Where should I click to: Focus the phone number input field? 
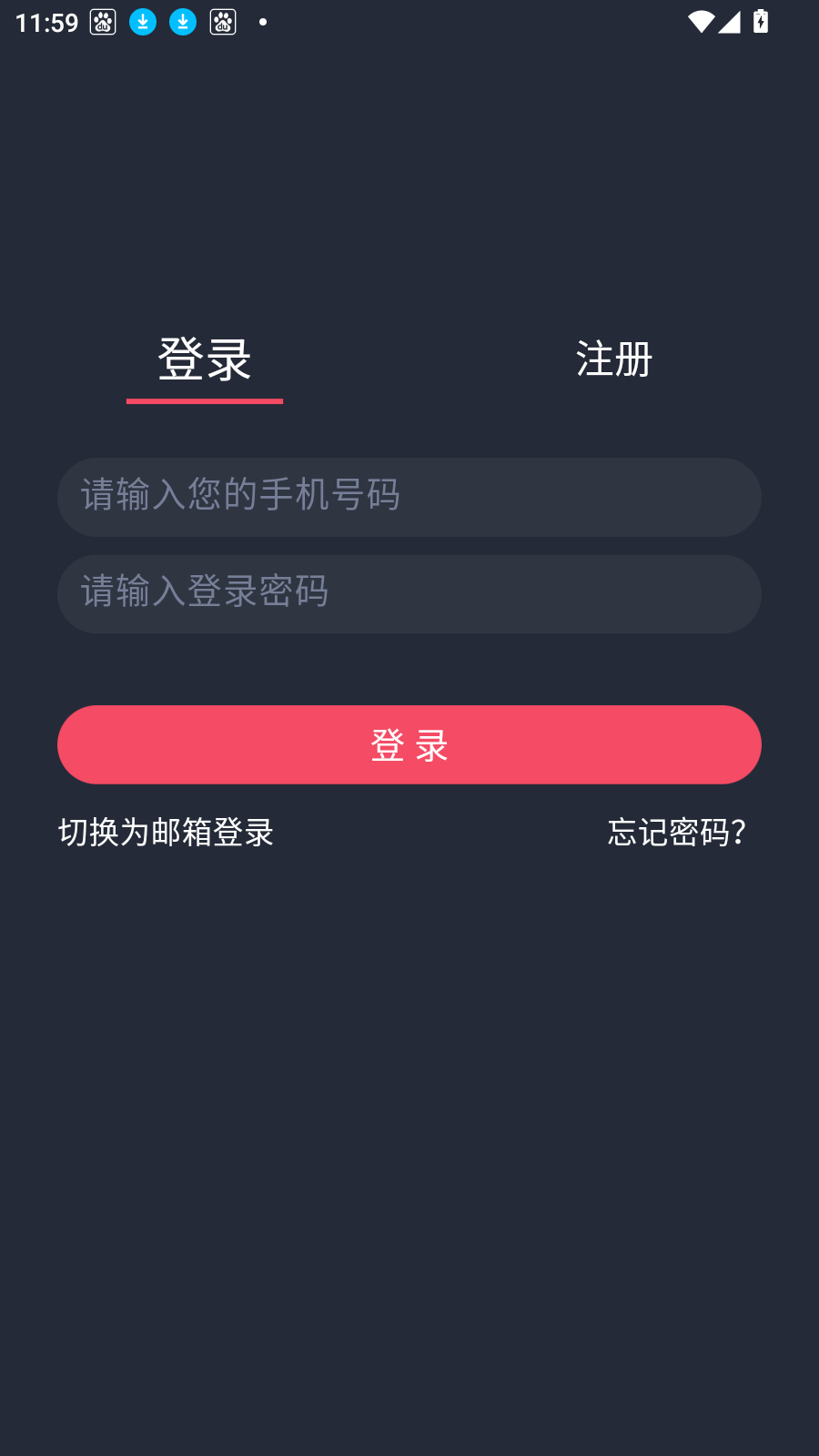pyautogui.click(x=409, y=497)
